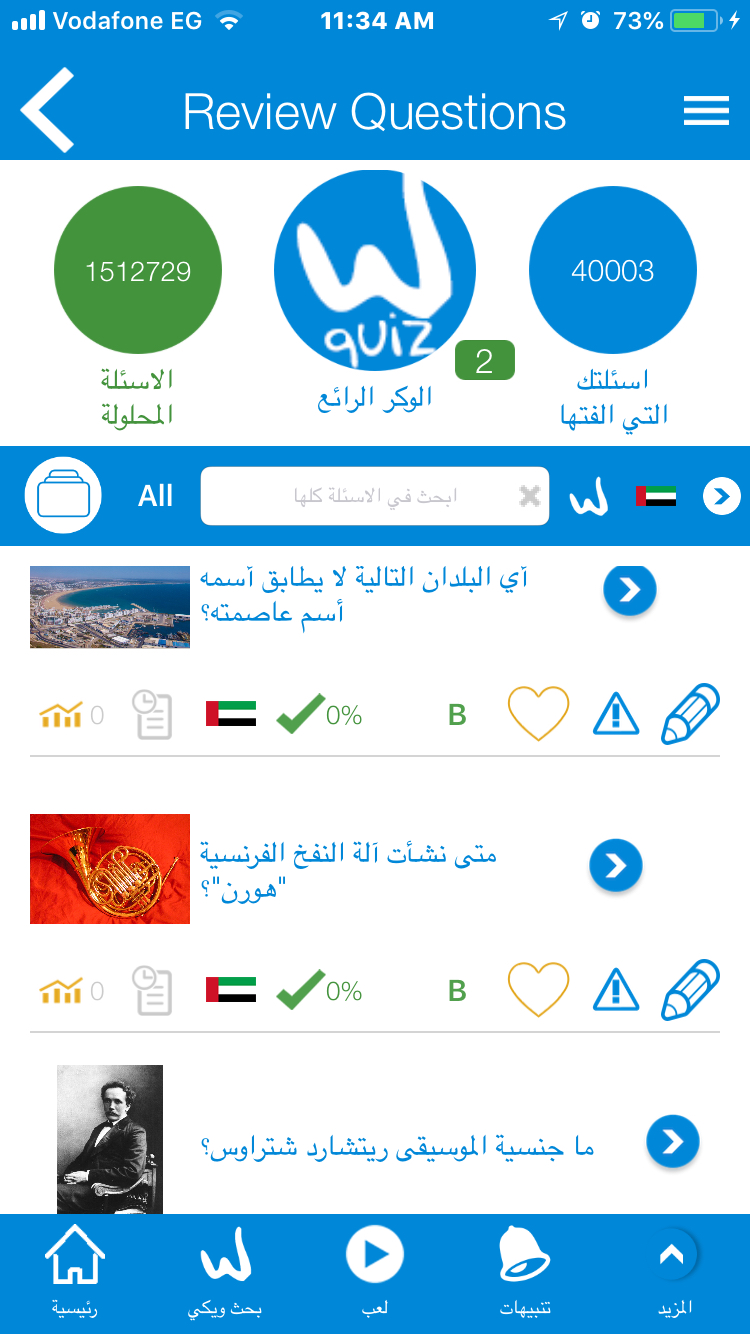Open the French horn question arrow
The image size is (750, 1334).
click(615, 866)
